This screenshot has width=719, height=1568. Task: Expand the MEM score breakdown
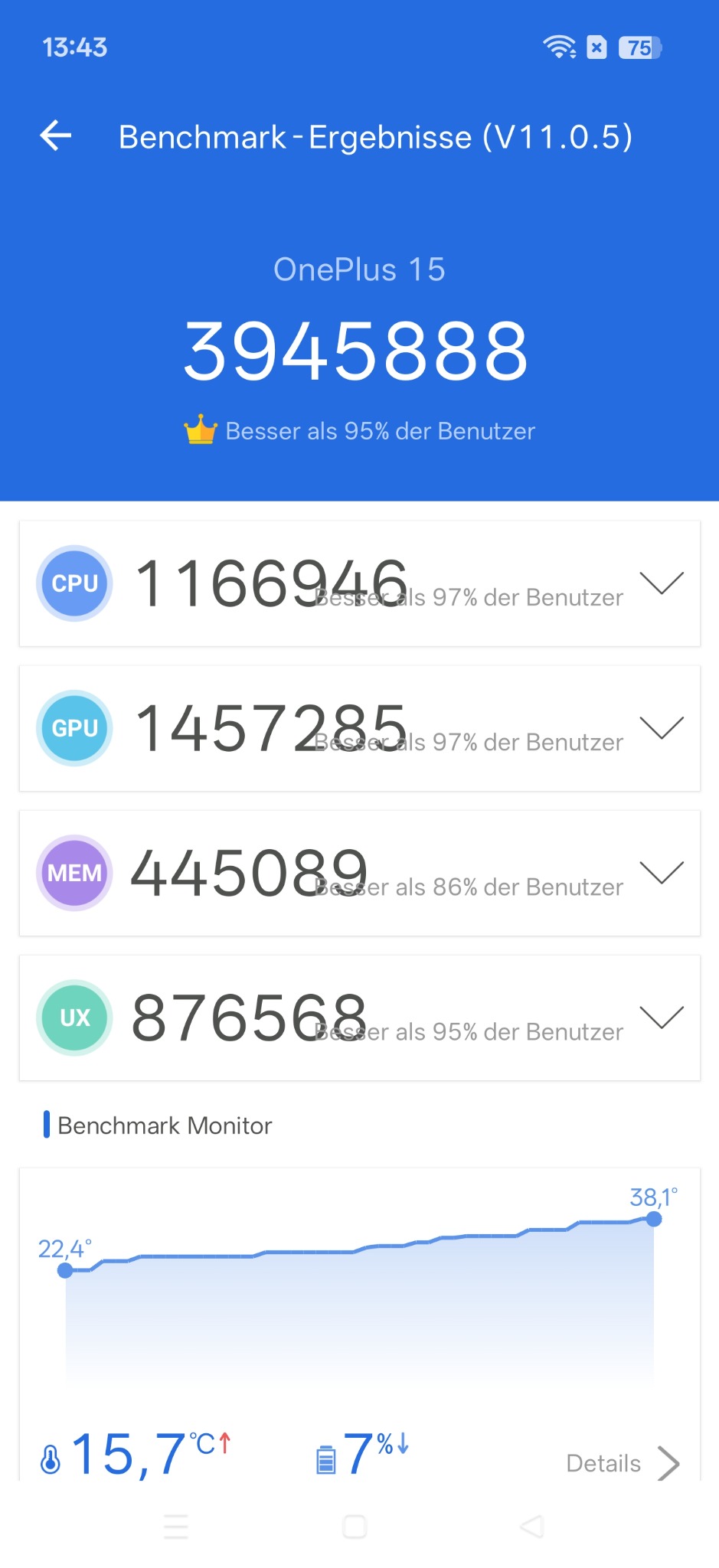661,873
